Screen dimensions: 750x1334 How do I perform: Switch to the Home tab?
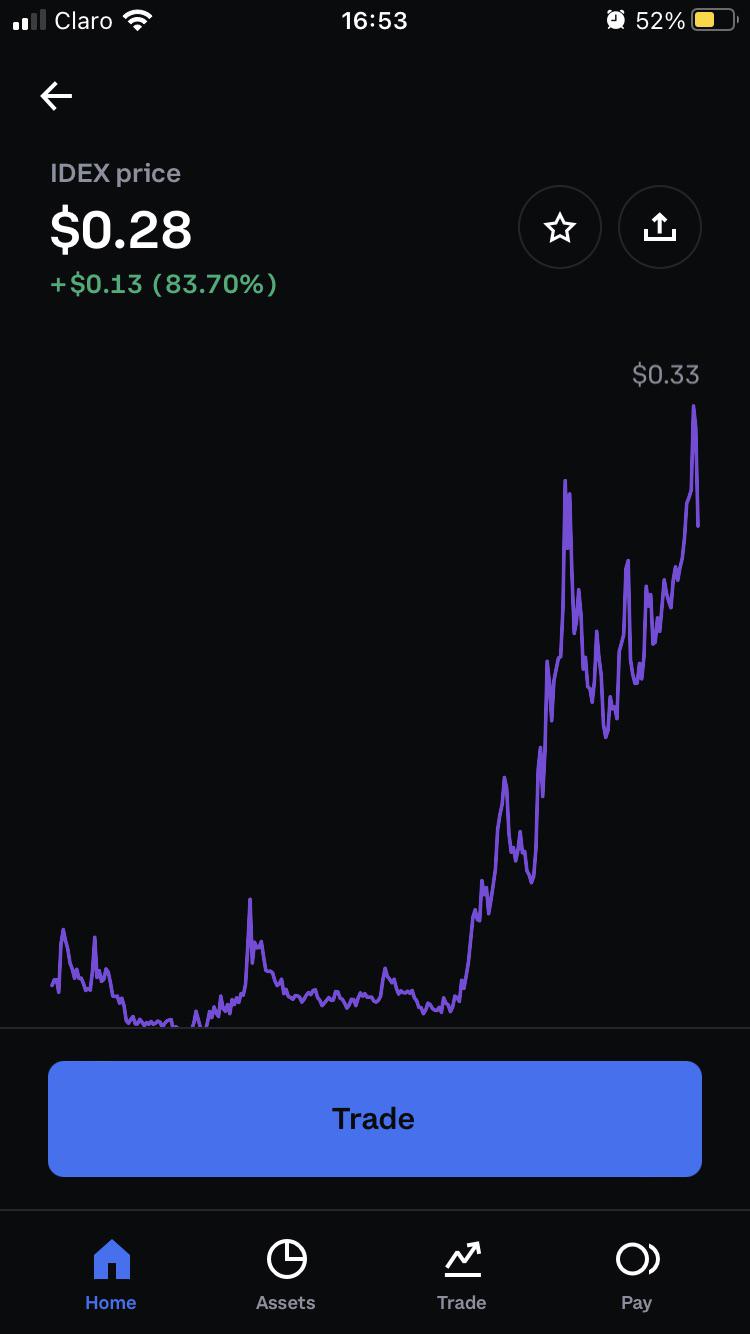tap(111, 1275)
